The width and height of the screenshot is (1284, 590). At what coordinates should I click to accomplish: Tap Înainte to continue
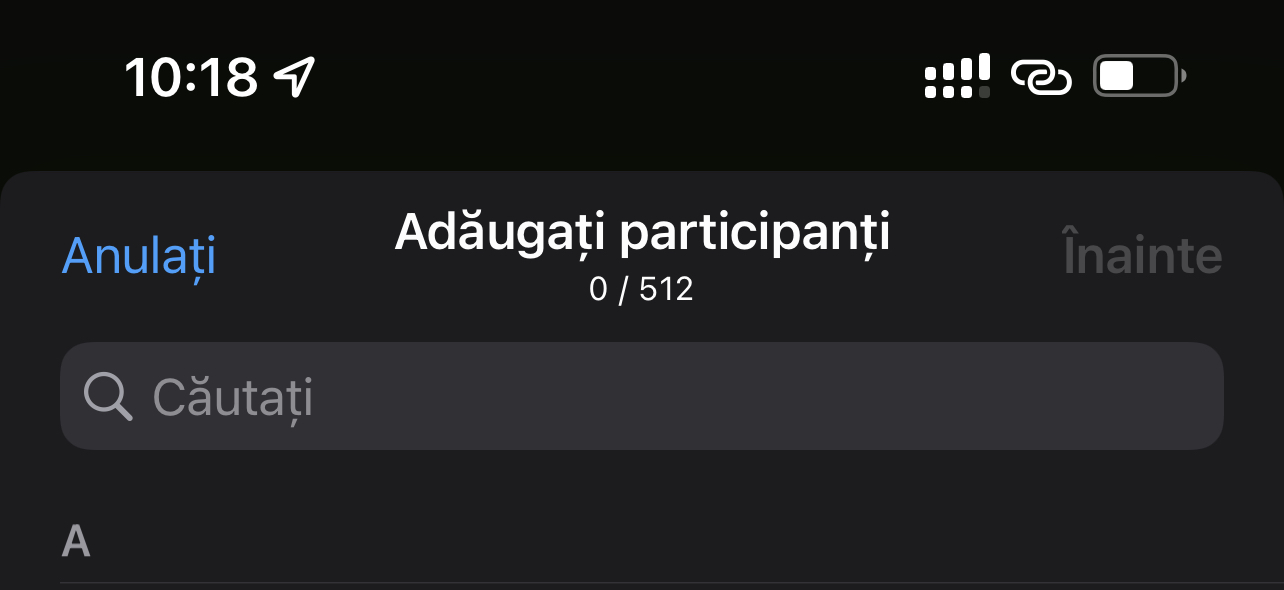(x=1141, y=256)
